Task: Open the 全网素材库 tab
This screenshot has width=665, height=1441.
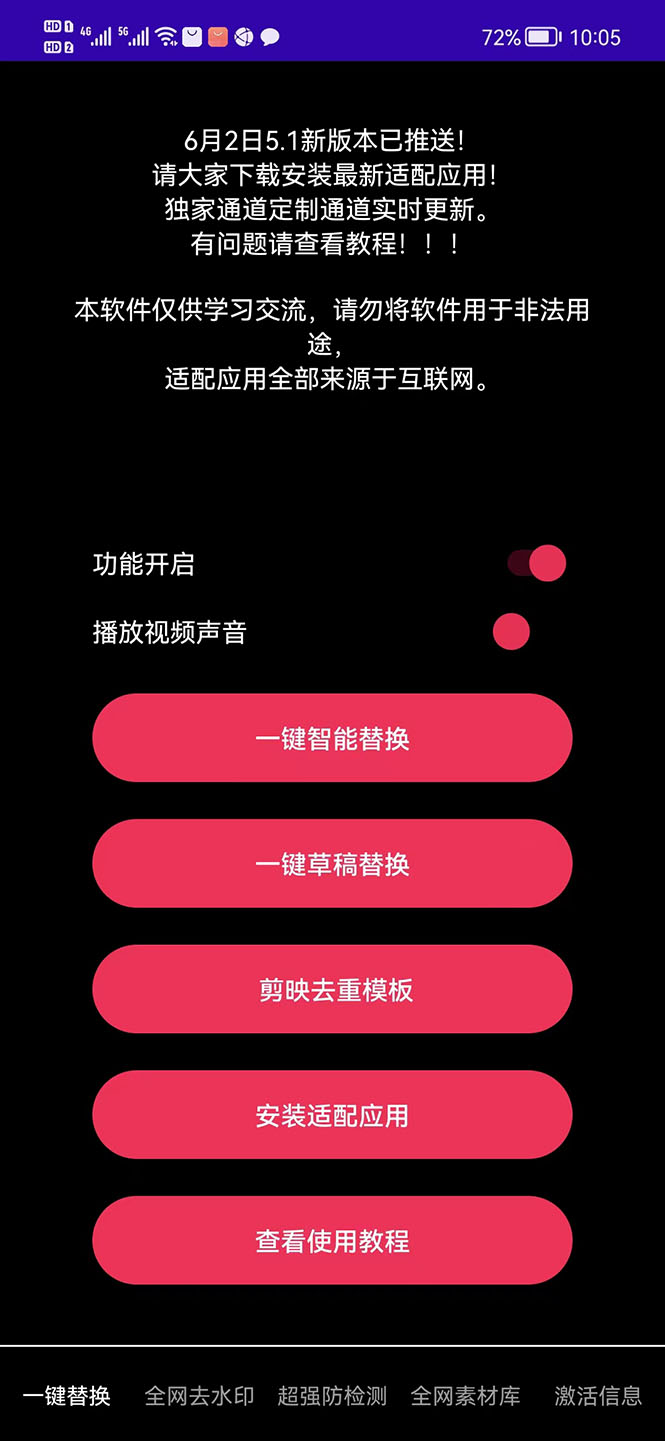Action: point(465,1396)
